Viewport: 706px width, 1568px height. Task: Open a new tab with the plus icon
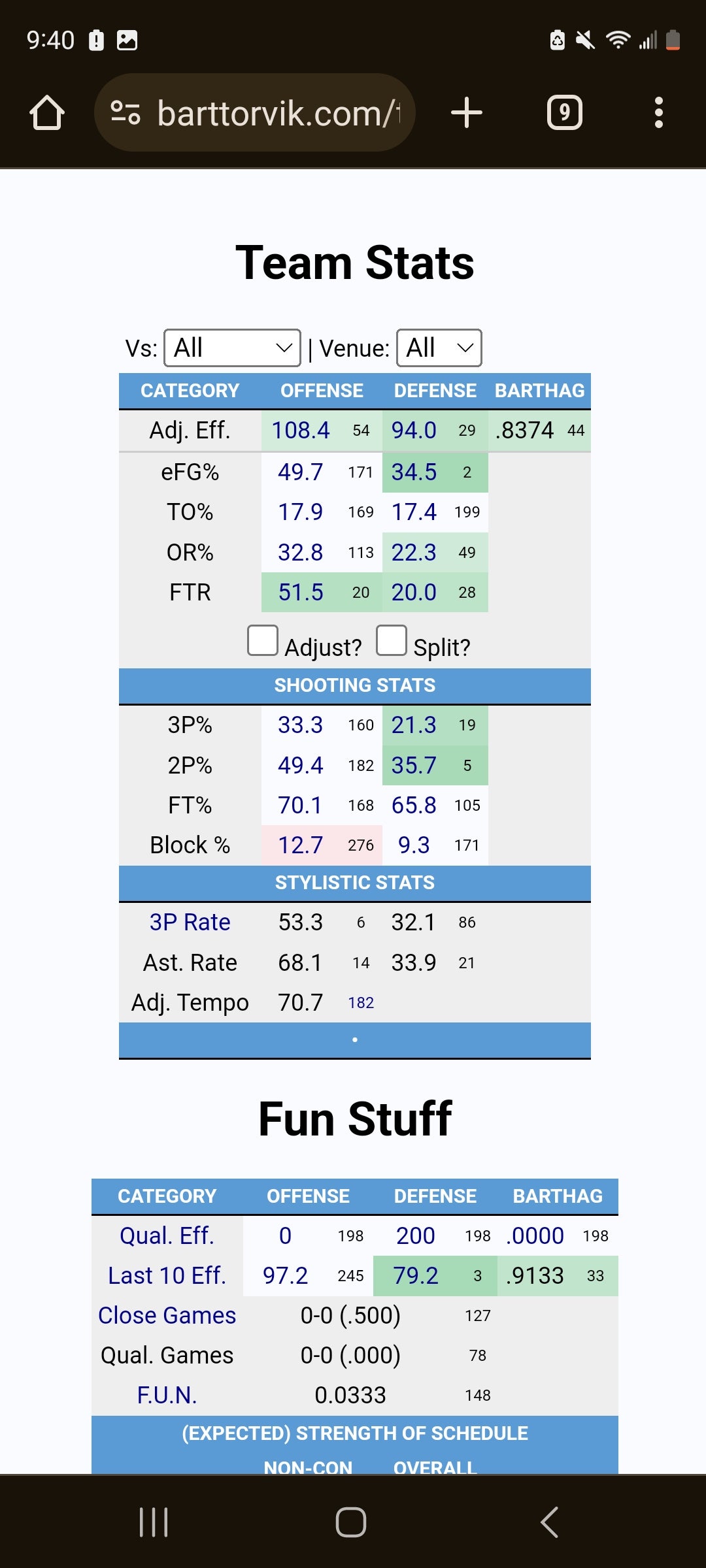pyautogui.click(x=466, y=112)
